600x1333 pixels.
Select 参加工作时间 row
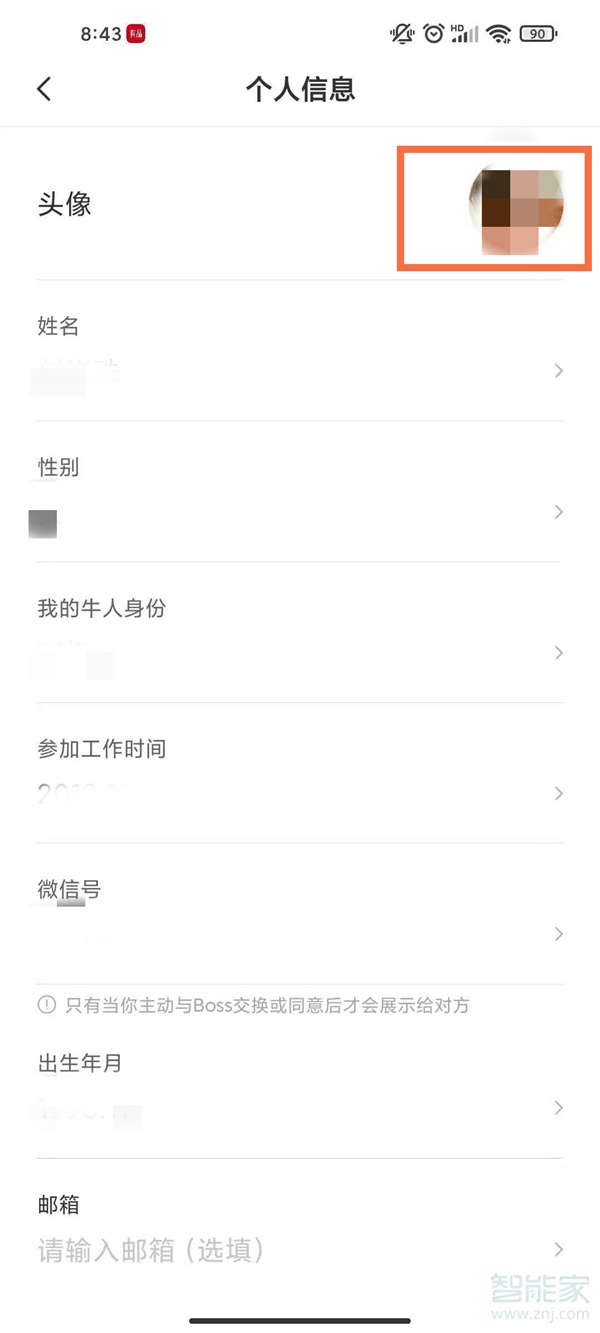pos(300,774)
